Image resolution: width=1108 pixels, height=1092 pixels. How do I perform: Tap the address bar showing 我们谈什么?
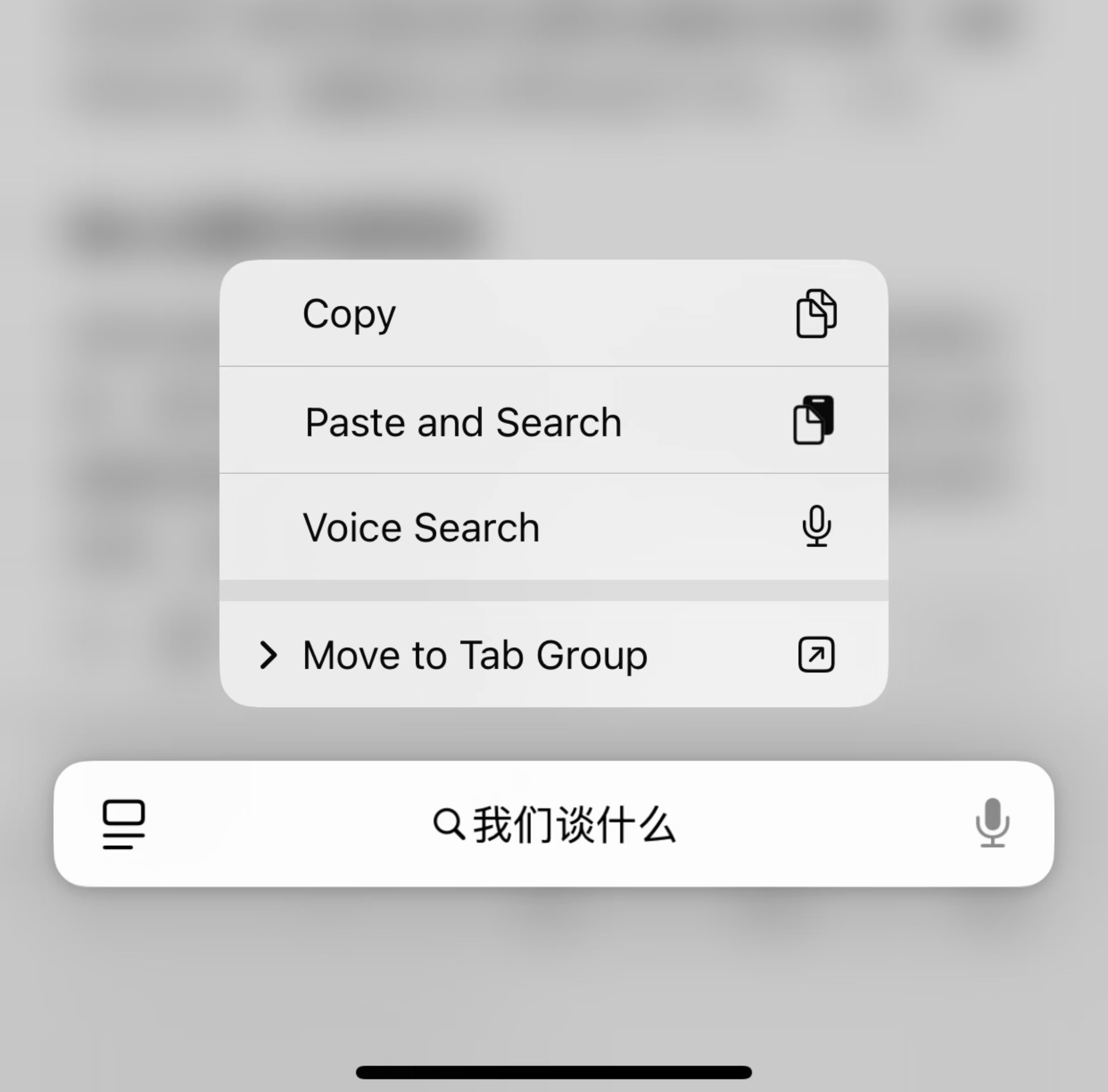tap(555, 825)
